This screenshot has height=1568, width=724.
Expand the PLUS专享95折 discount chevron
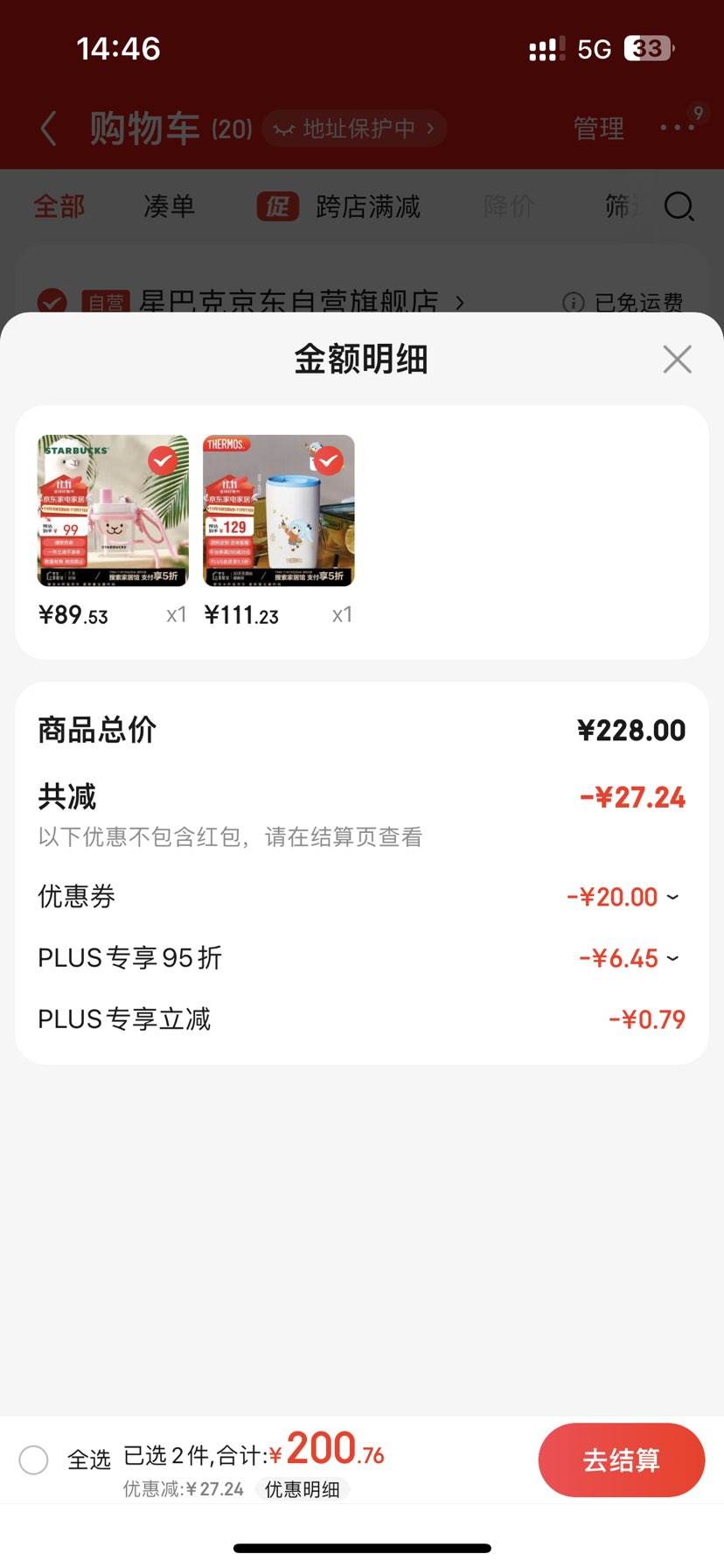(x=672, y=958)
